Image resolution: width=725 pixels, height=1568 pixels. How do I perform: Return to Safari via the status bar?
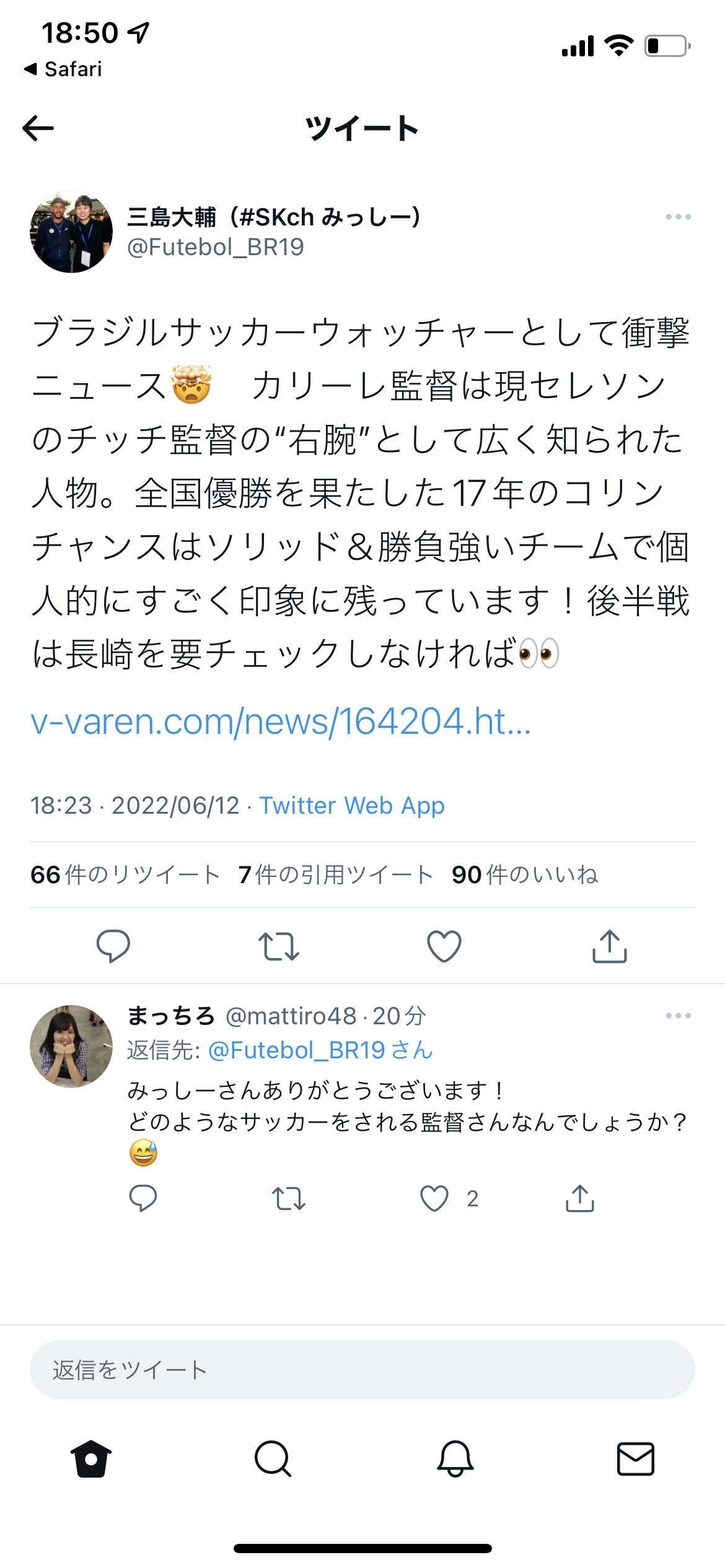pyautogui.click(x=63, y=69)
